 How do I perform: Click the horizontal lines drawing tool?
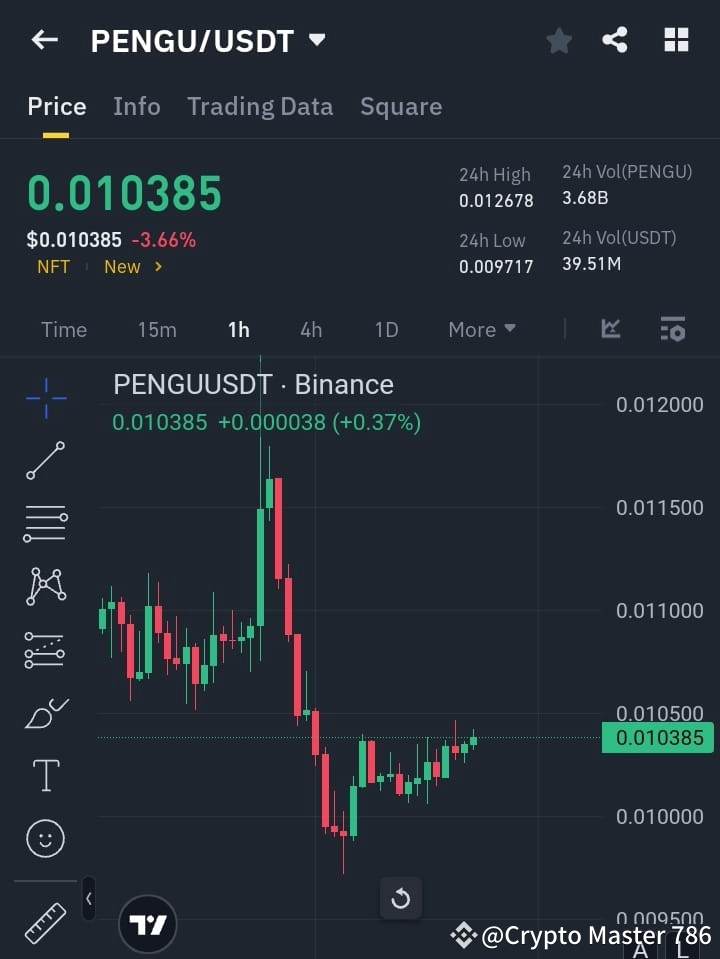(45, 524)
